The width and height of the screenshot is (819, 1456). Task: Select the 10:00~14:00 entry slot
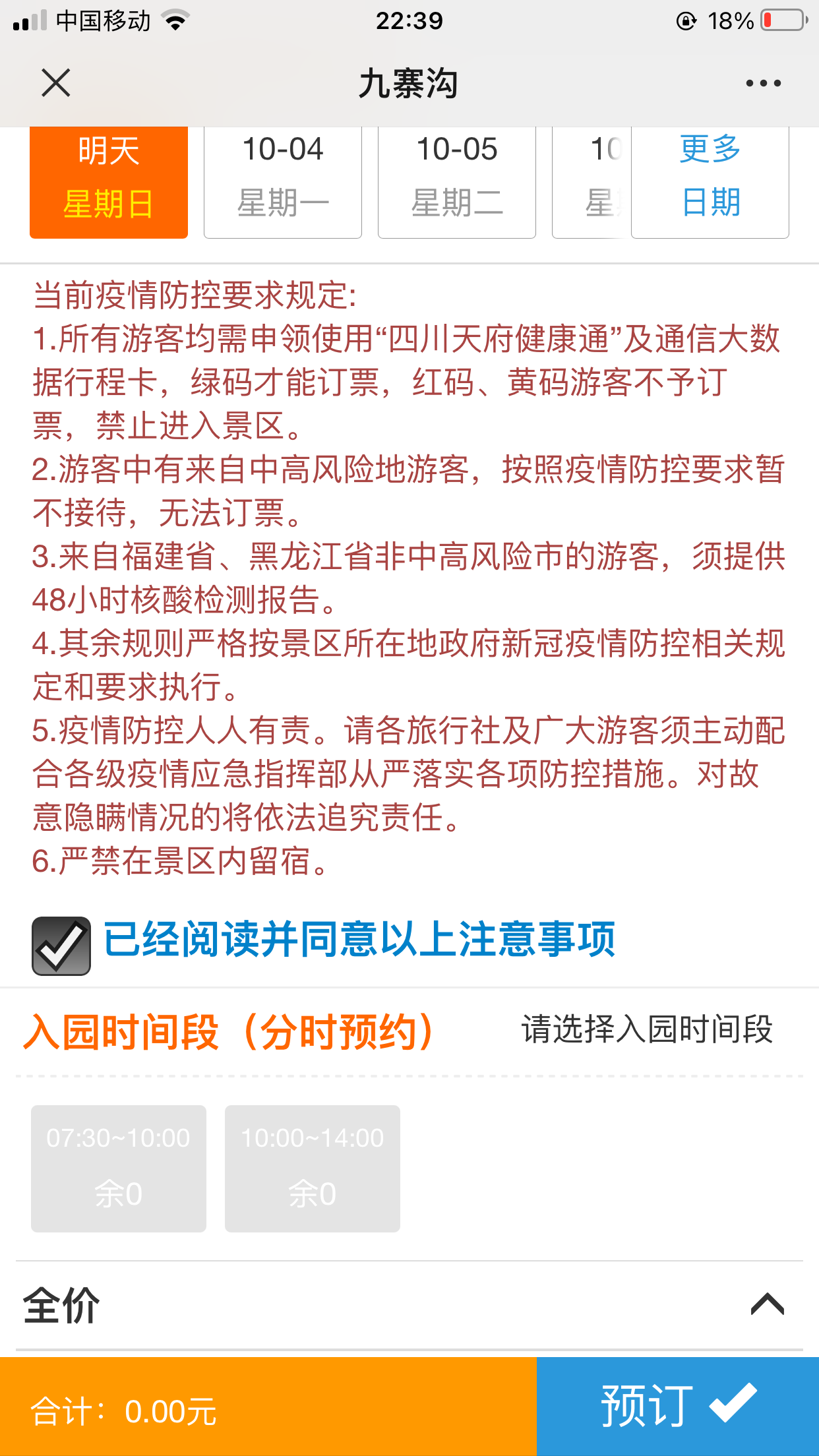pyautogui.click(x=313, y=1168)
